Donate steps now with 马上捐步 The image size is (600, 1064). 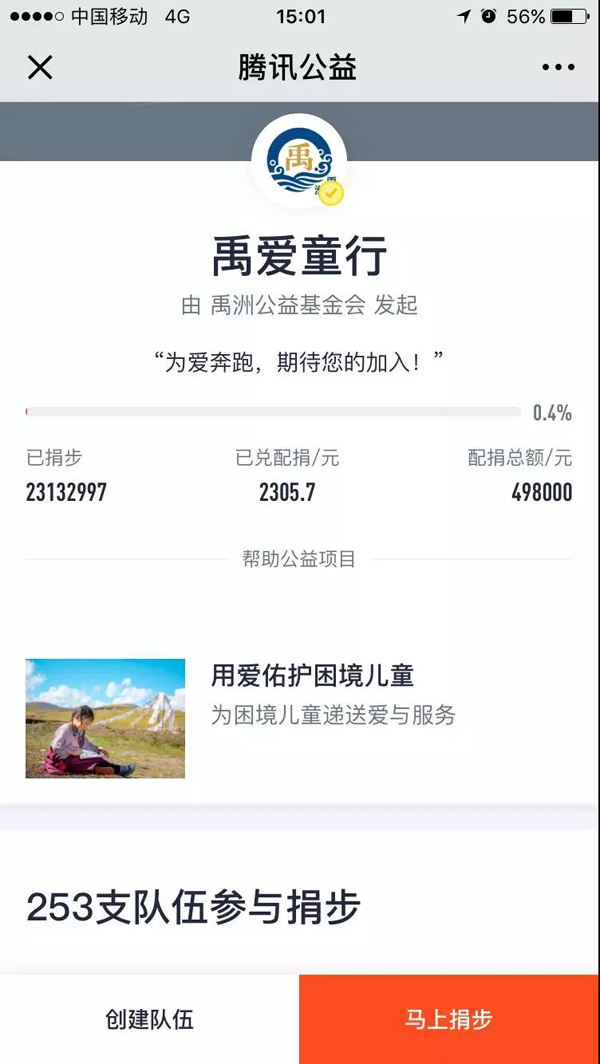(449, 1019)
